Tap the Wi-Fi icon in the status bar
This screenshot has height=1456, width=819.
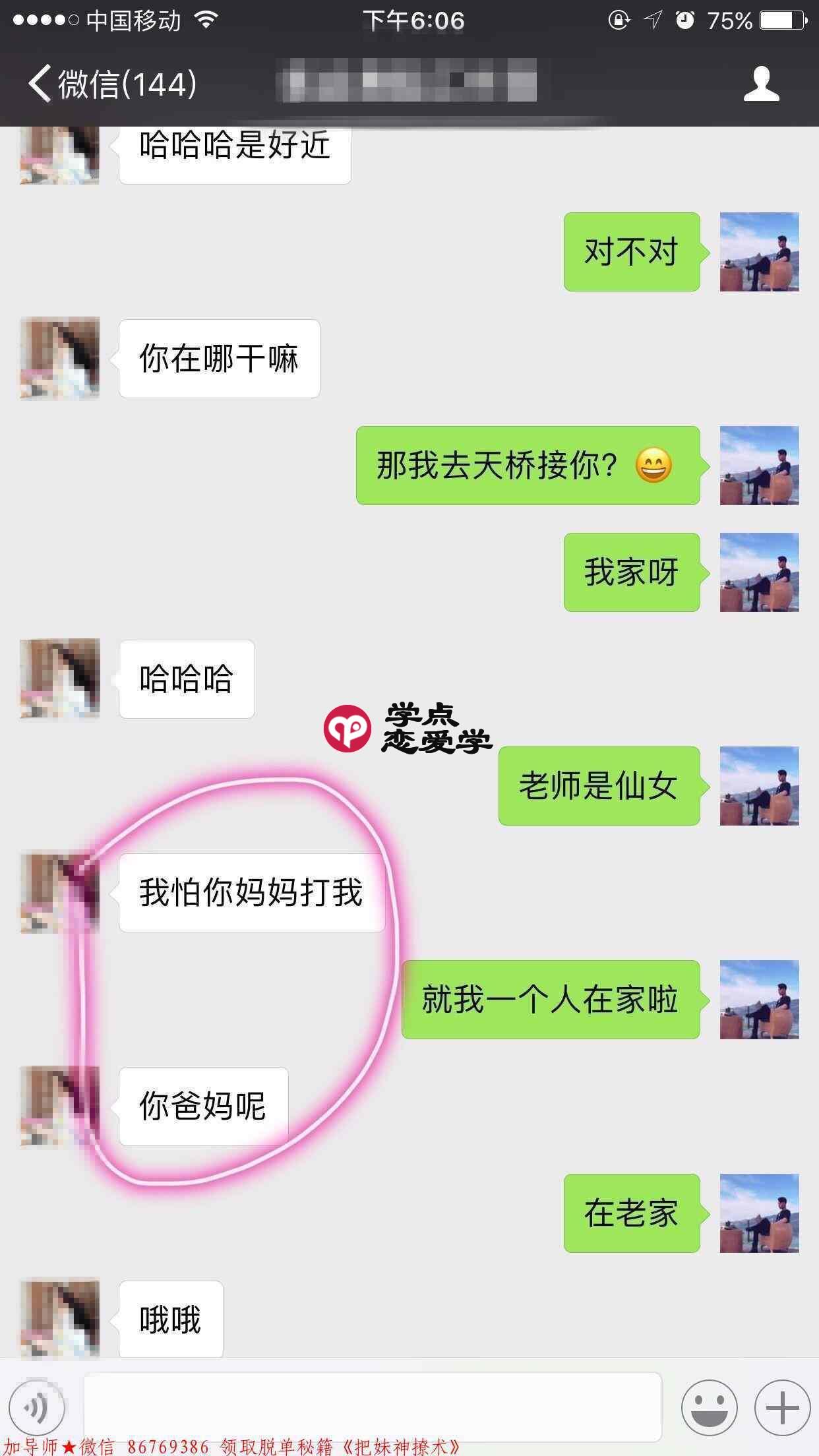205,20
